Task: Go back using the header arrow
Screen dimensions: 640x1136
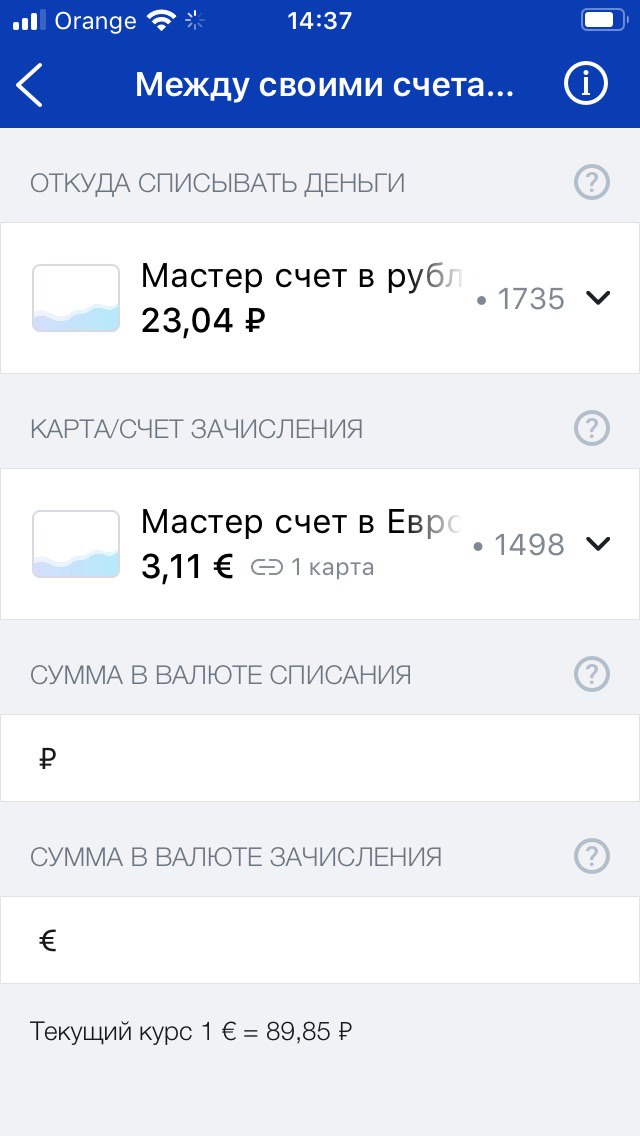Action: click(x=30, y=85)
